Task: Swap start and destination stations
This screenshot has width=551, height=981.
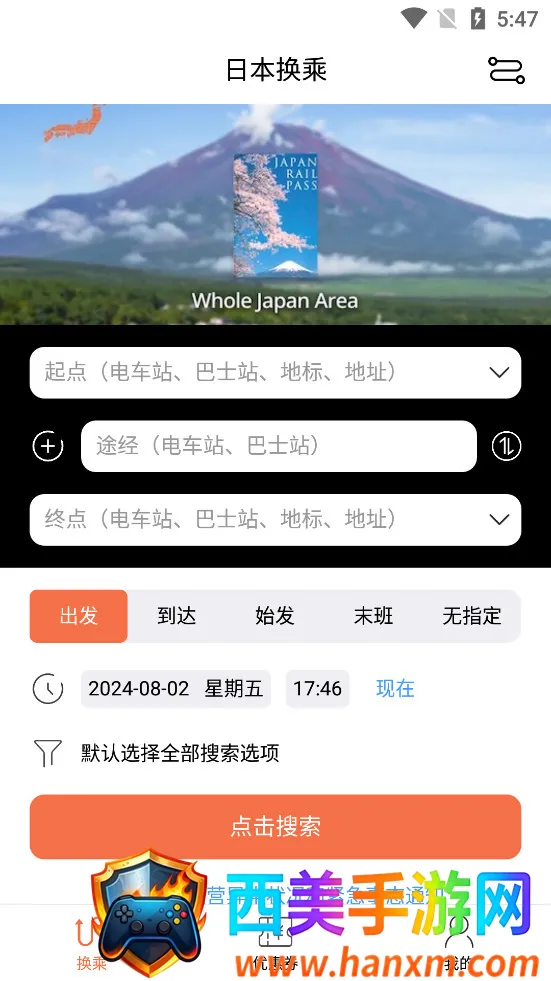Action: [506, 446]
